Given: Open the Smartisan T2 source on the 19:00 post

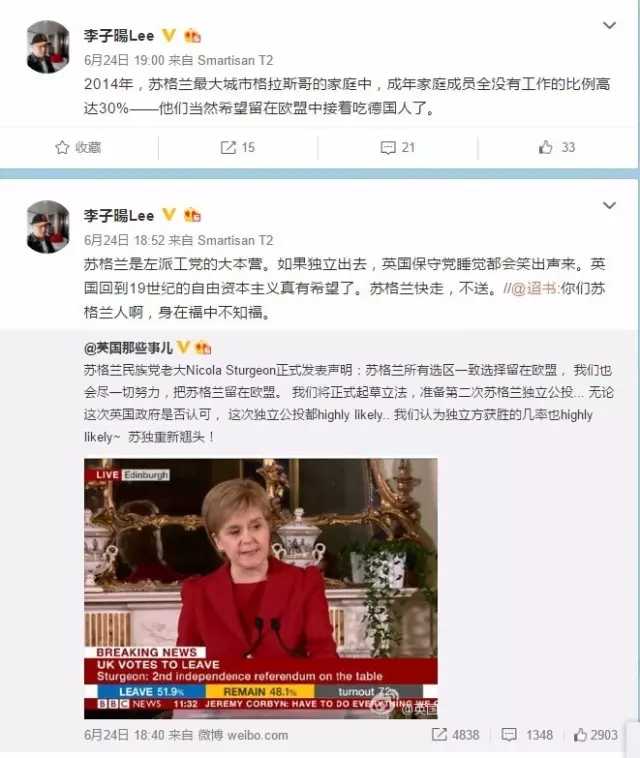Looking at the screenshot, I should click(x=235, y=60).
